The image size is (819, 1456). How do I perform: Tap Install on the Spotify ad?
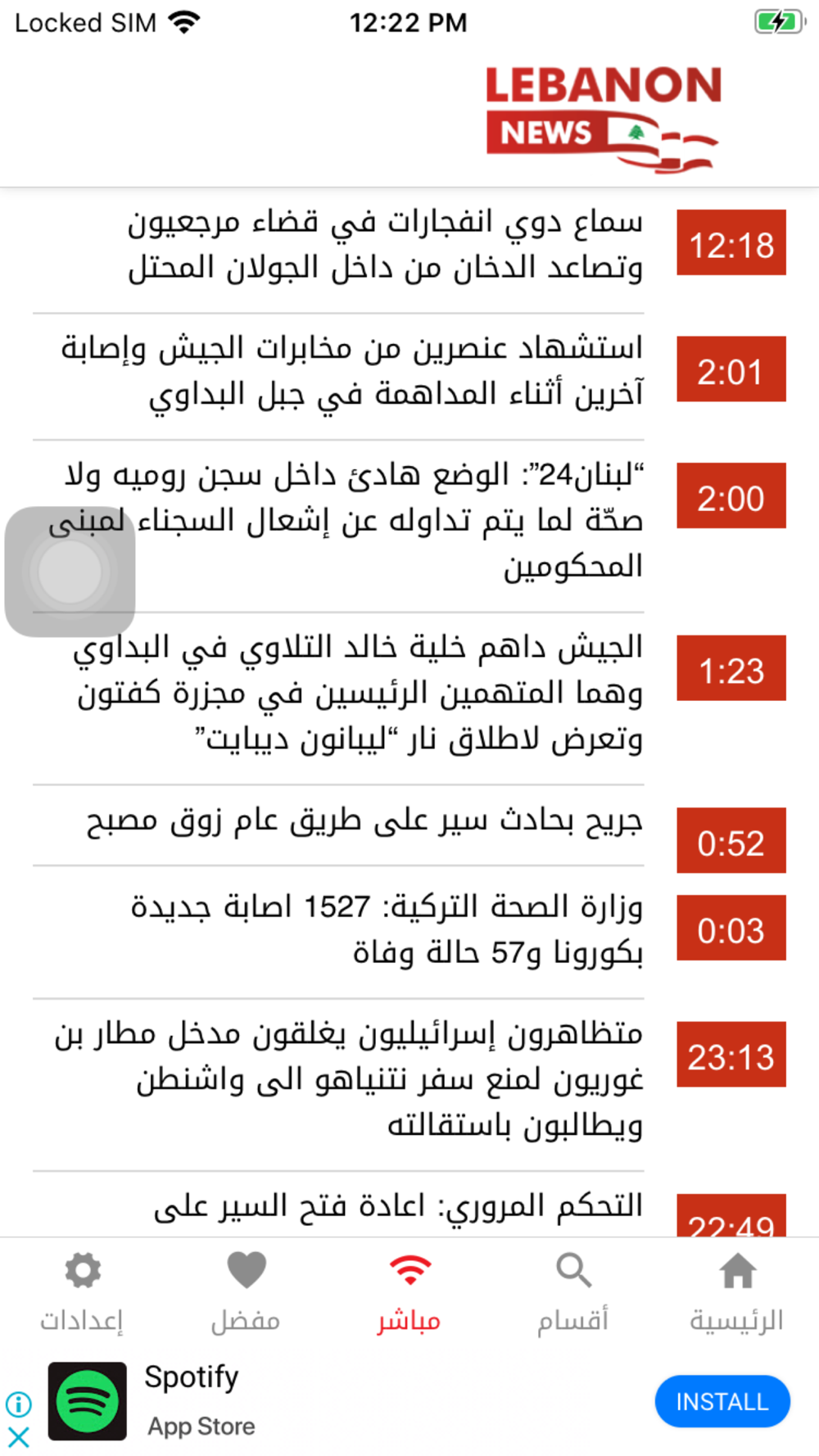[722, 1401]
